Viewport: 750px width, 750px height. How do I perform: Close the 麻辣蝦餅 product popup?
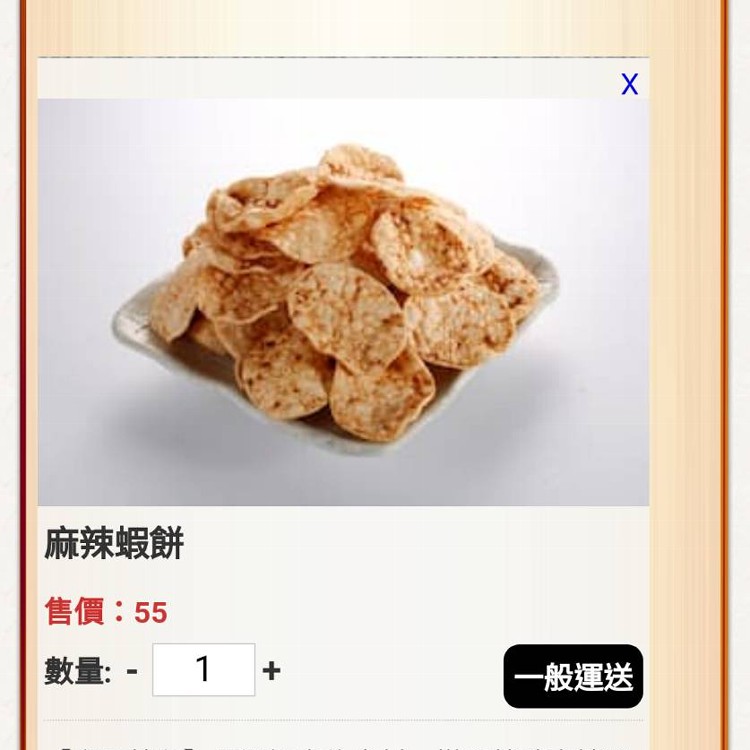click(x=629, y=84)
